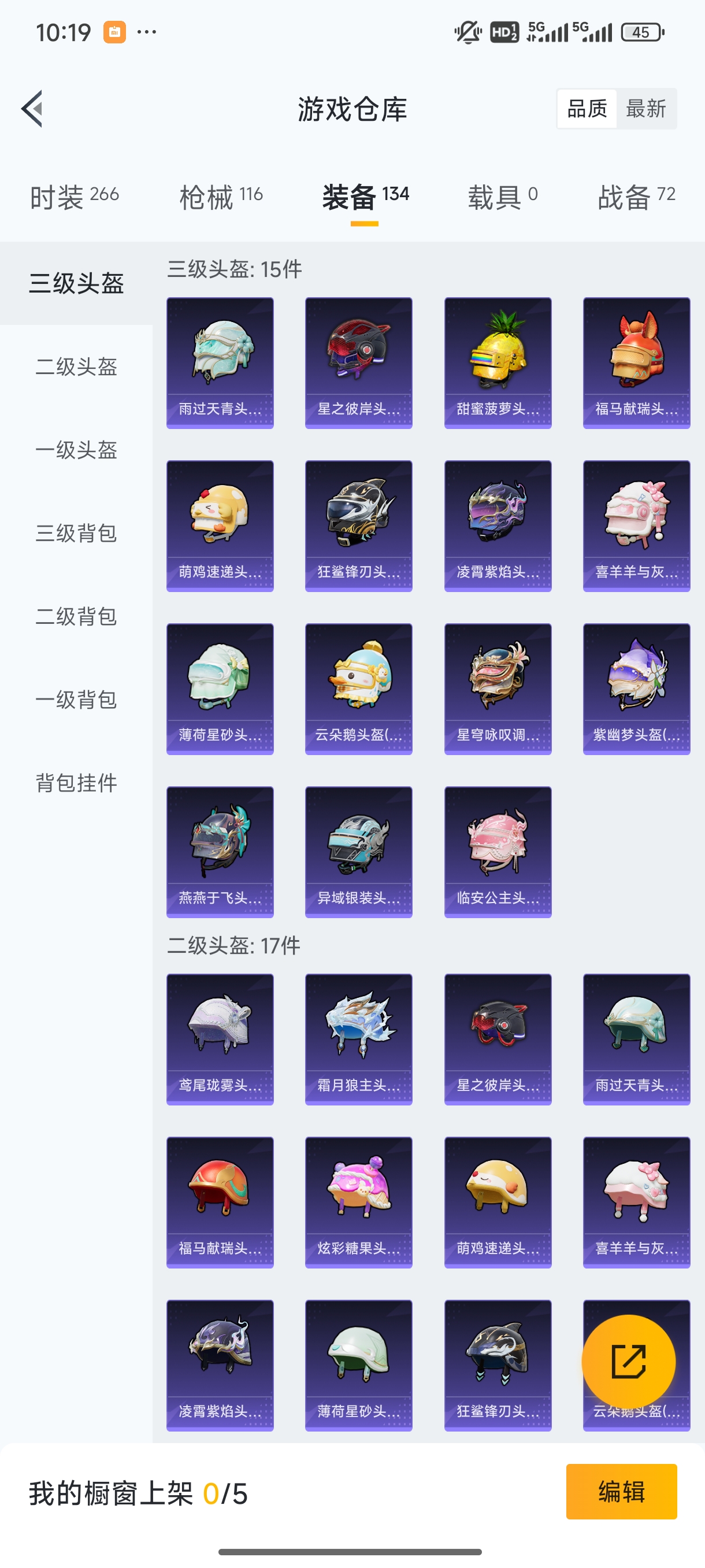Open the 炫彩糖果 helmet item
Screen dimensions: 705x1568
coord(358,1202)
